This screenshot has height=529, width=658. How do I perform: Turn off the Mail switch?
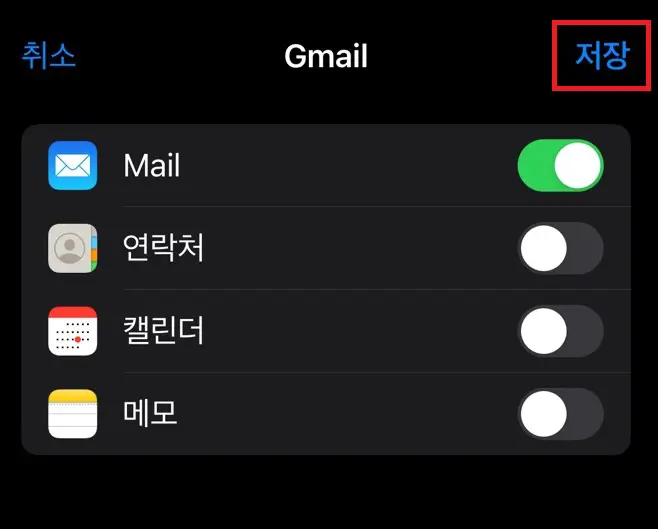pos(560,165)
